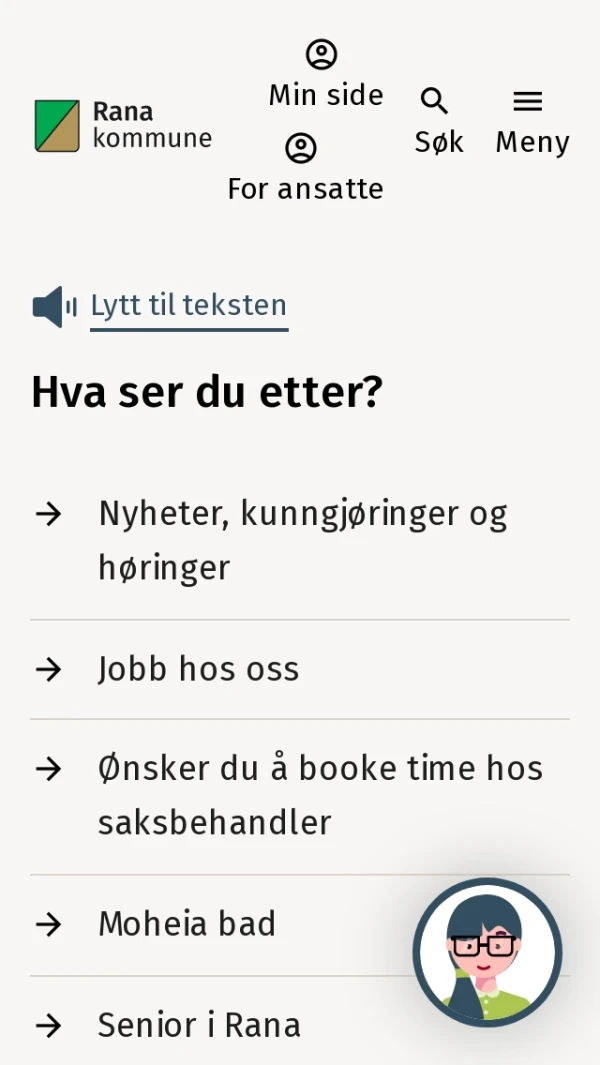Open the Meny hamburger menu
The width and height of the screenshot is (600, 1065).
pyautogui.click(x=531, y=122)
